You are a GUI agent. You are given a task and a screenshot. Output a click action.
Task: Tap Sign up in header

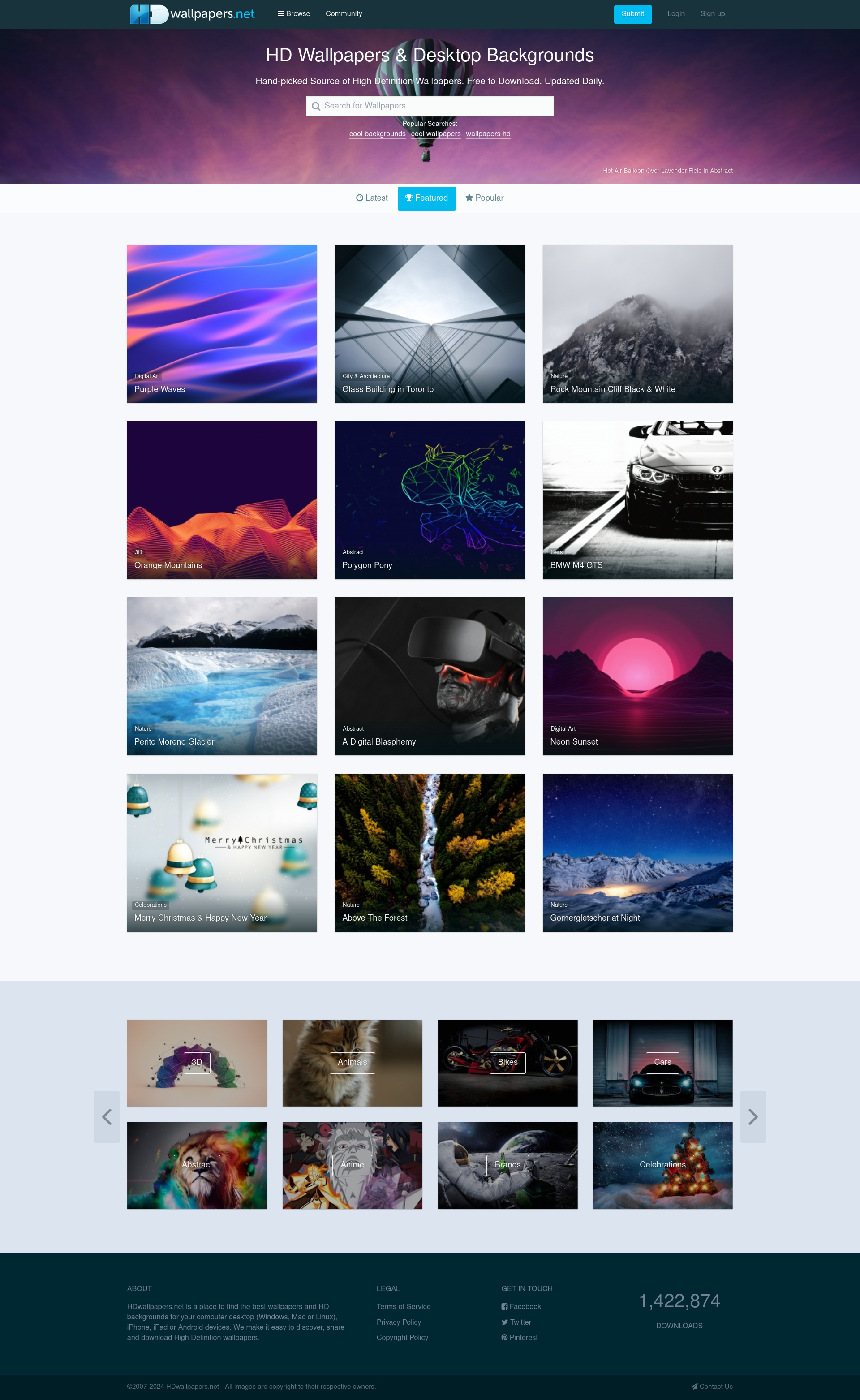click(x=712, y=13)
